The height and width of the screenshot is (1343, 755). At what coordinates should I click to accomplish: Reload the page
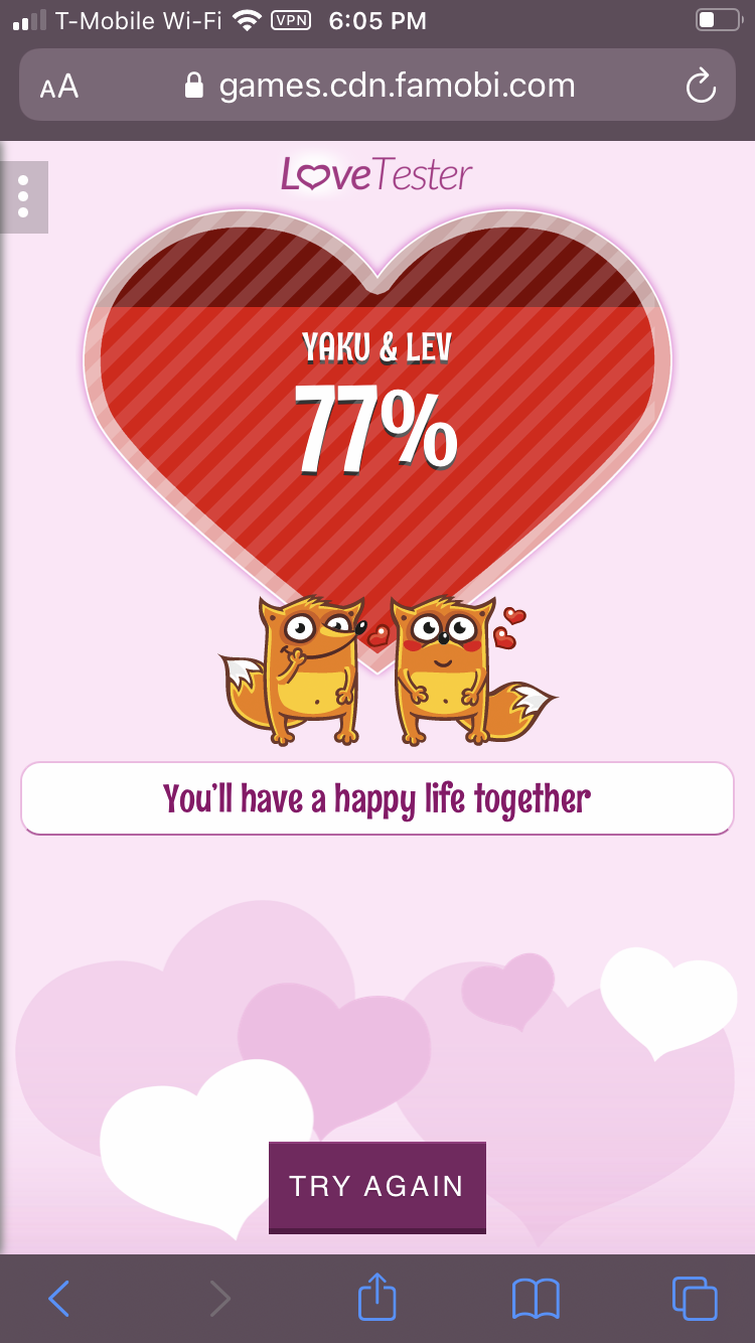[700, 86]
